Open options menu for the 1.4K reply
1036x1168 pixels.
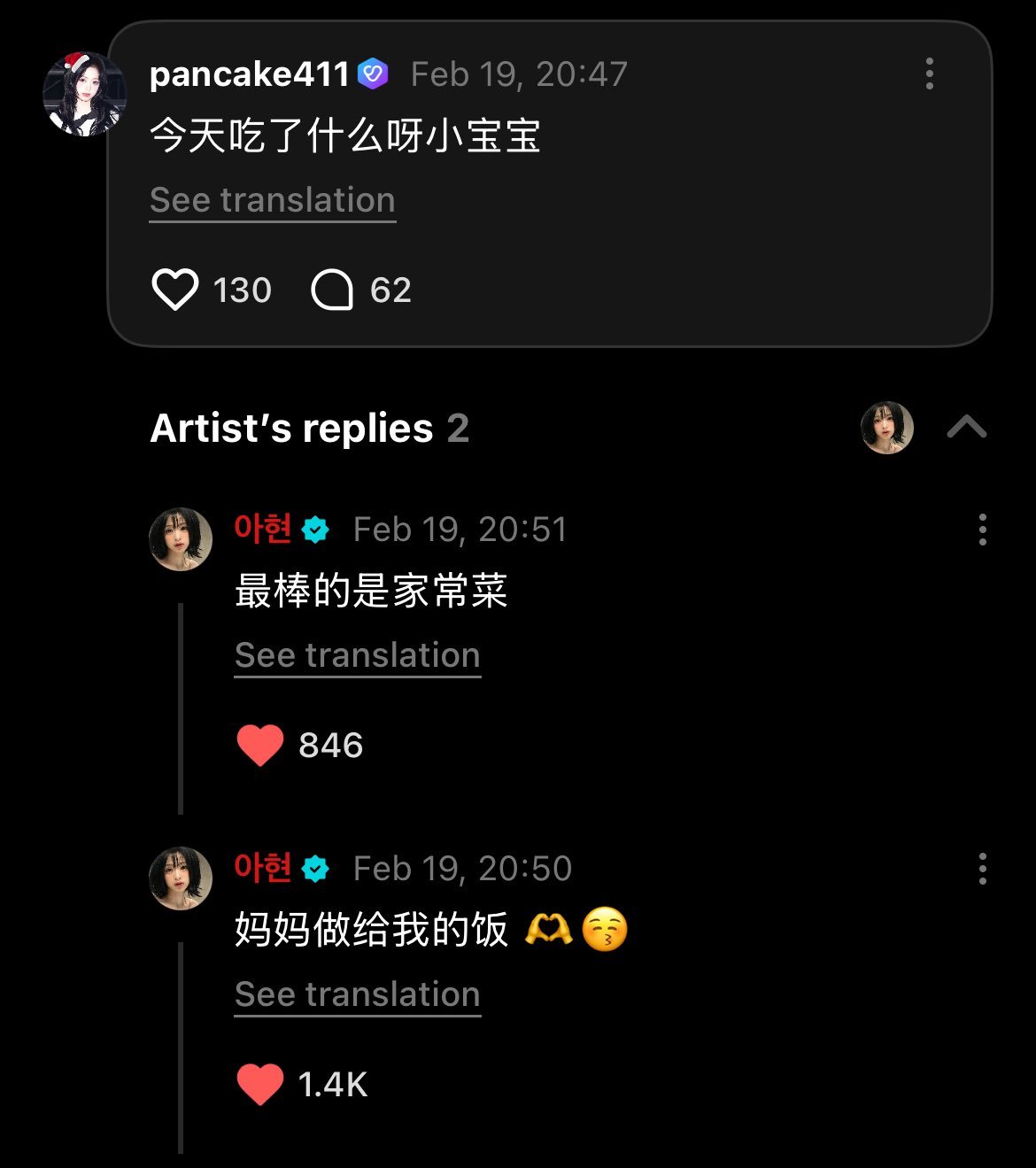pyautogui.click(x=983, y=870)
